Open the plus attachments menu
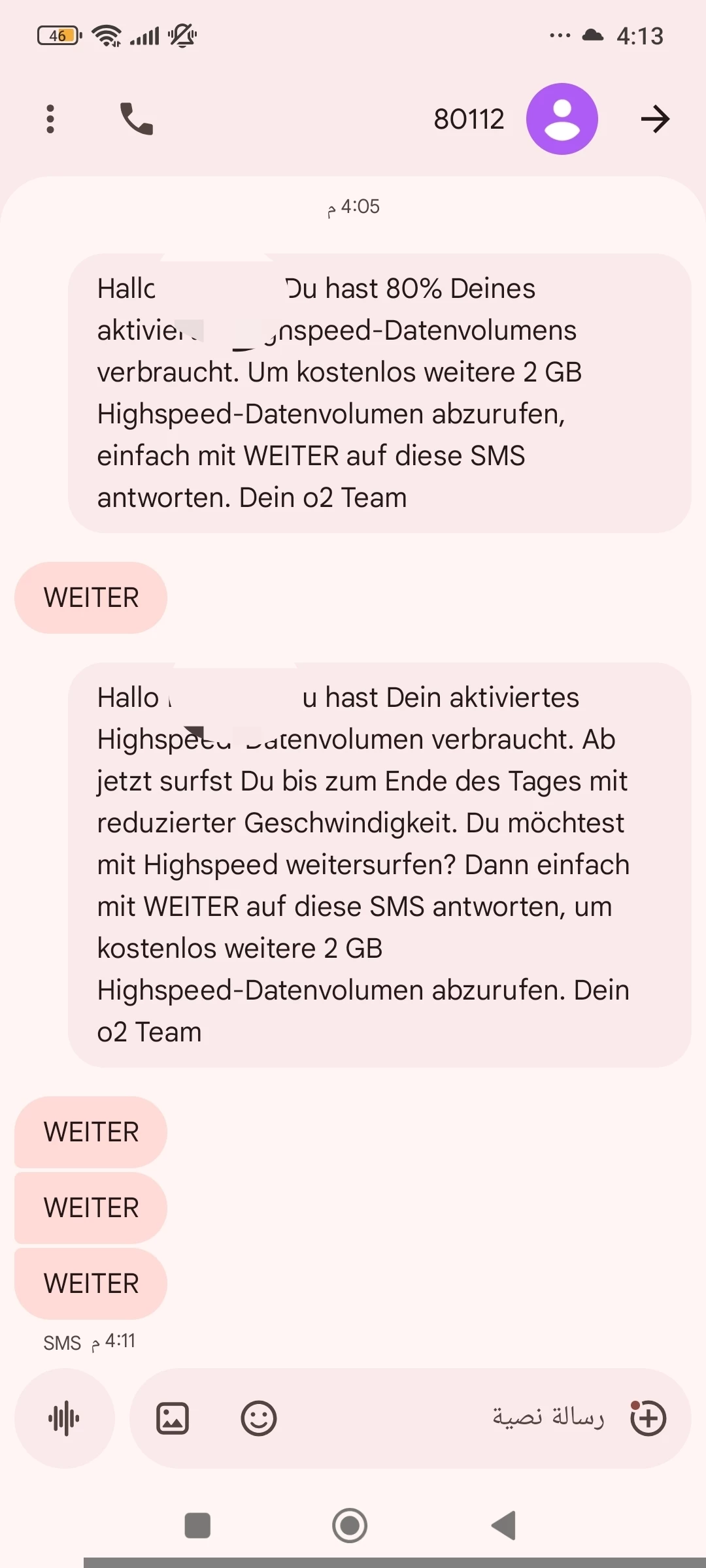The image size is (706, 1568). 648,1418
